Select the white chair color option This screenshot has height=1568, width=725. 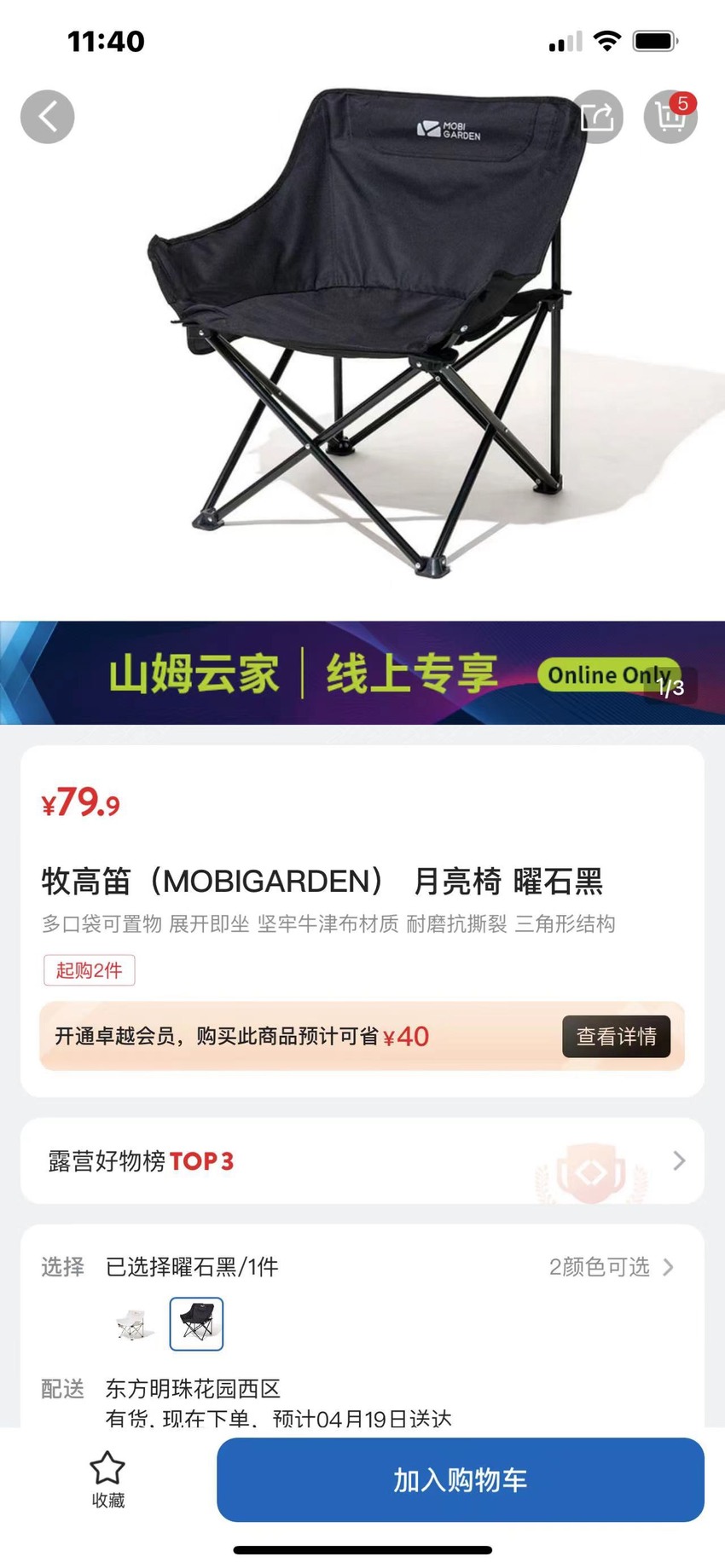(131, 1324)
